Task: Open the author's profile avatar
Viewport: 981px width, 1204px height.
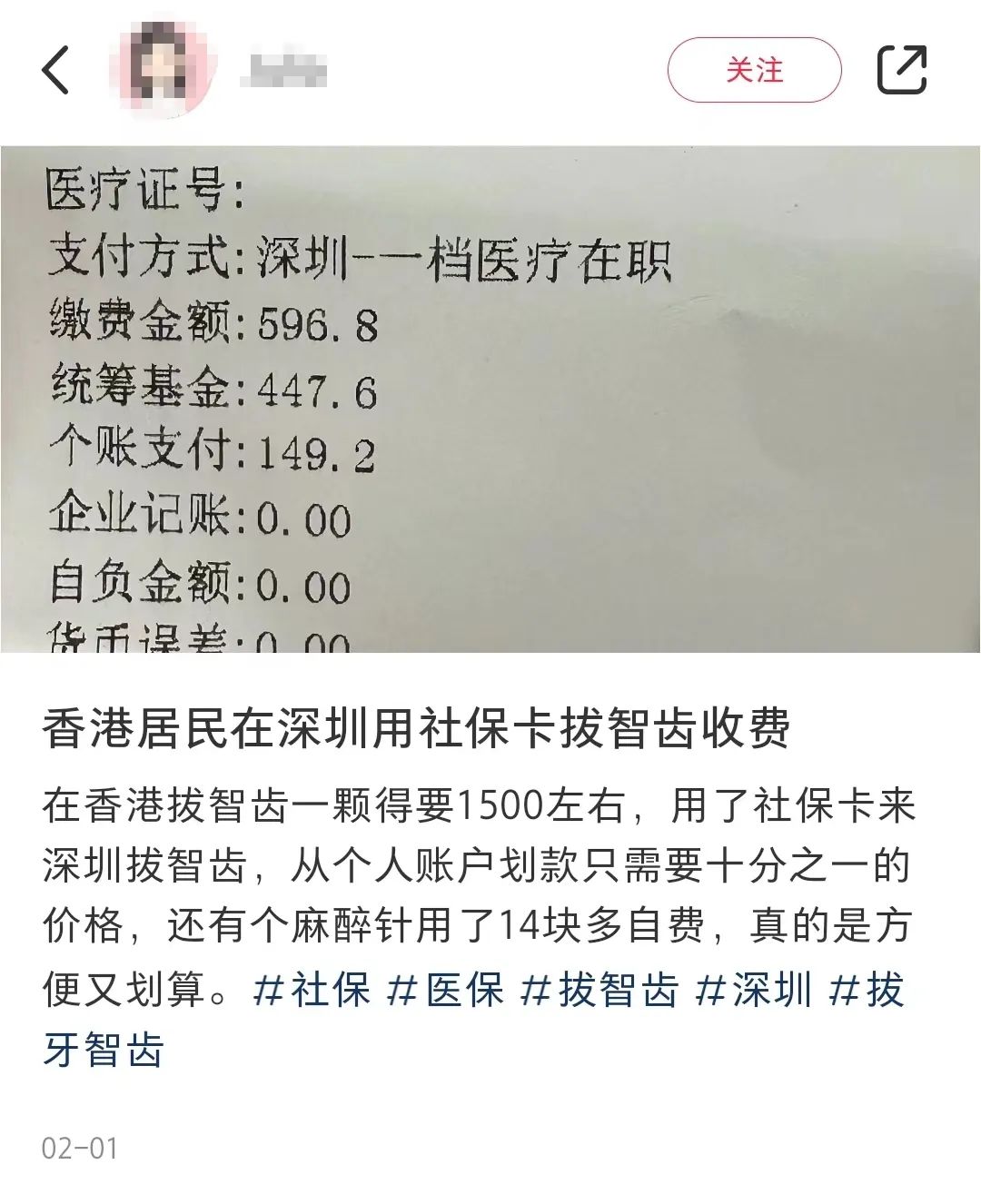Action: click(163, 70)
